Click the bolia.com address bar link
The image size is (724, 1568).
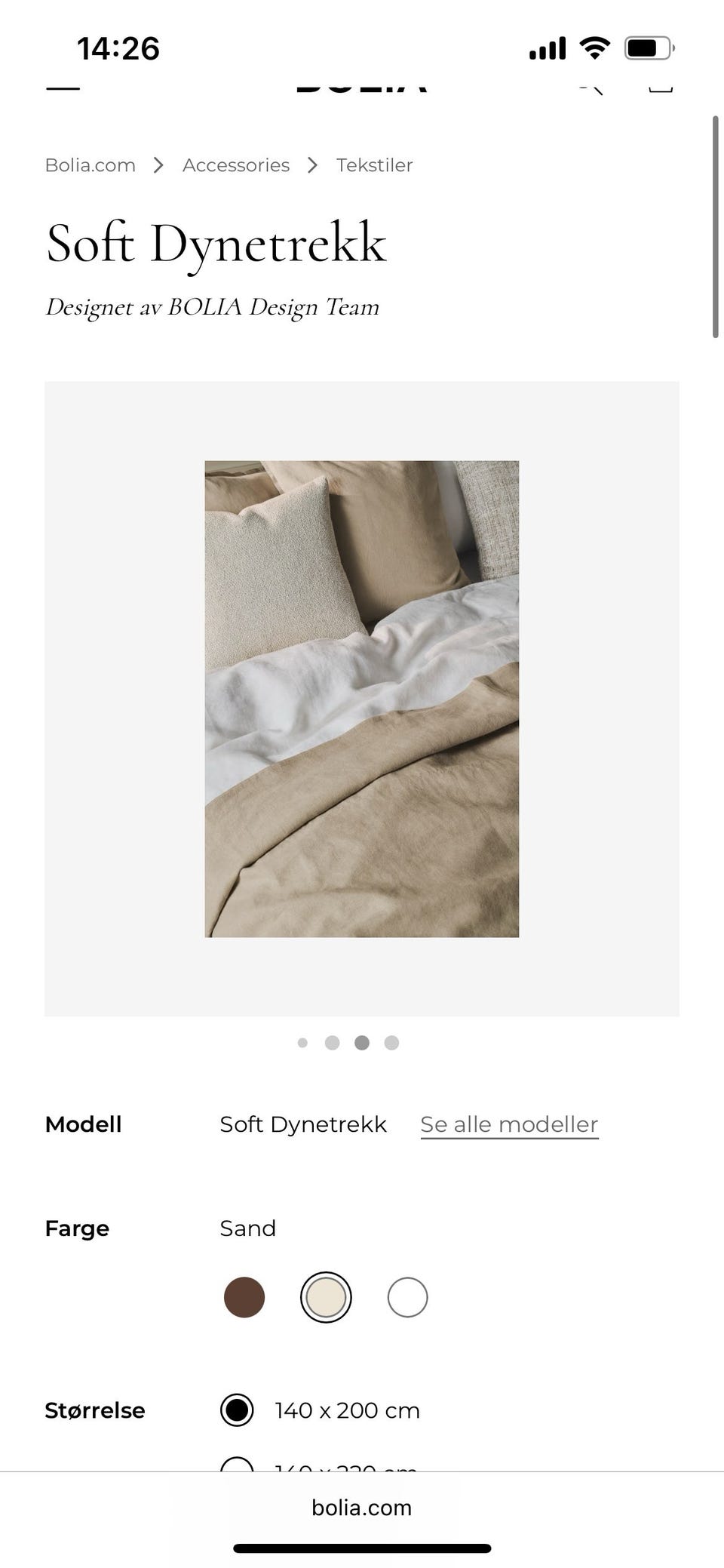coord(361,1508)
